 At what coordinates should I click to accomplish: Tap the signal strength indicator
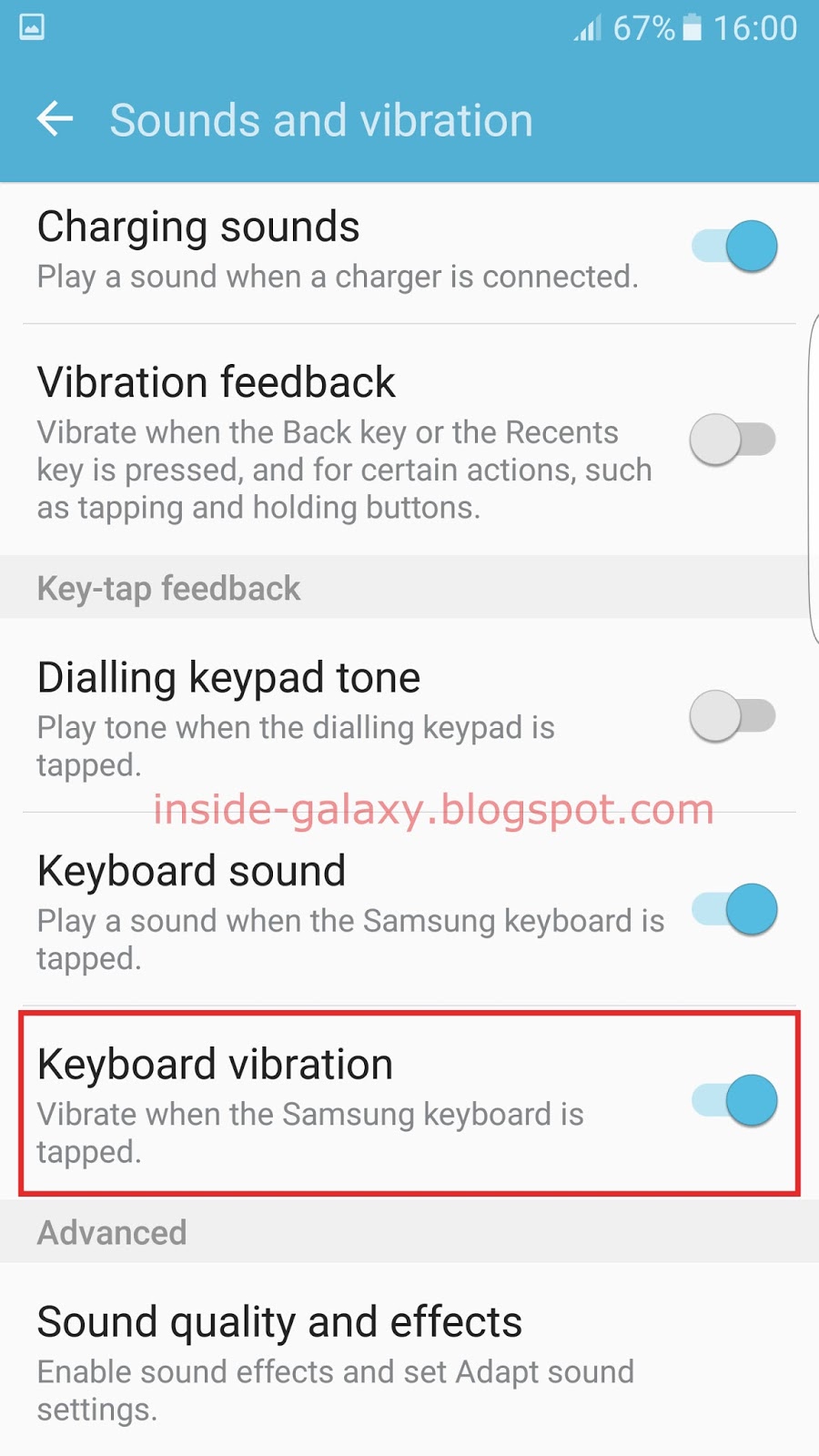(x=586, y=28)
